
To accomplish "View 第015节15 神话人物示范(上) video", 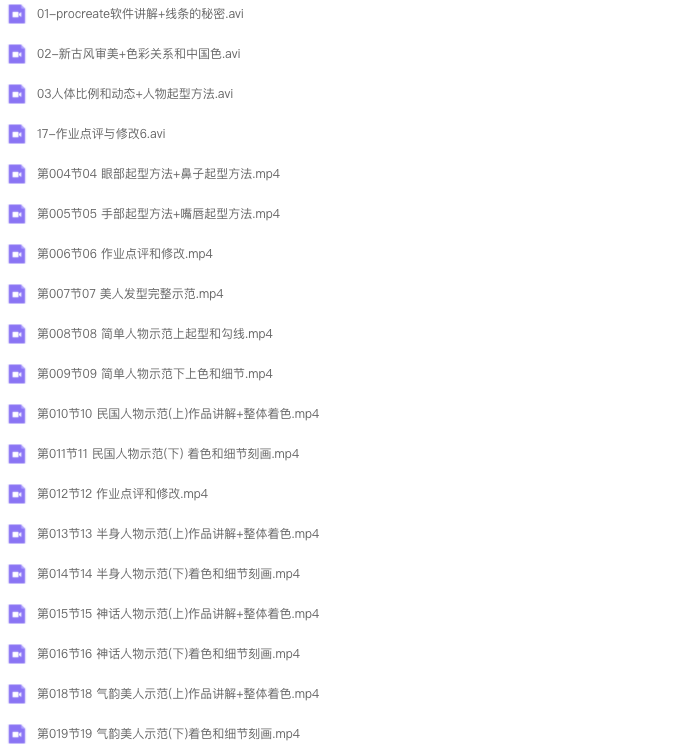I will point(178,614).
